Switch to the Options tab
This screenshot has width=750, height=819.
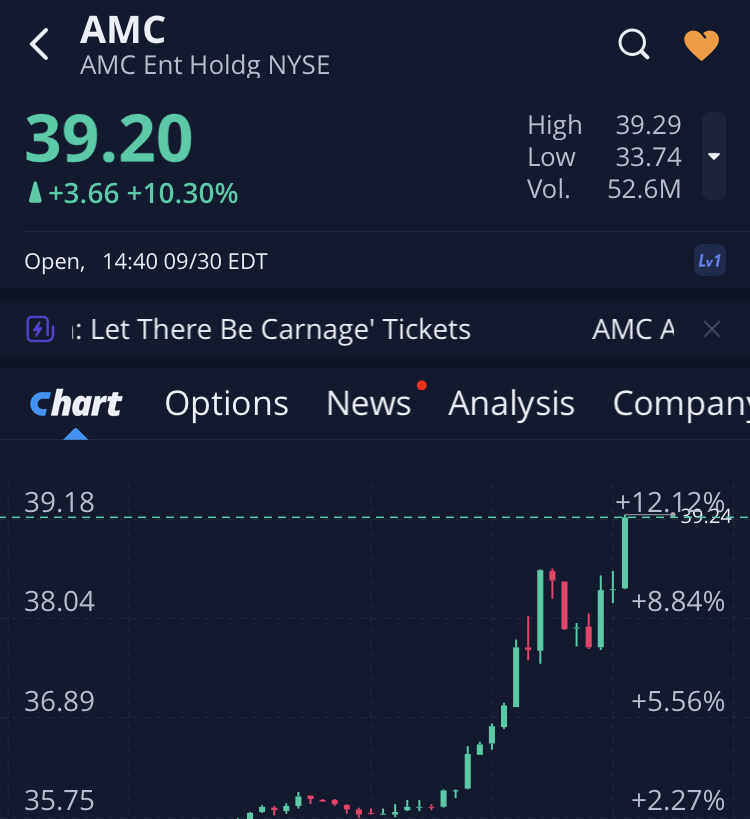tap(226, 403)
